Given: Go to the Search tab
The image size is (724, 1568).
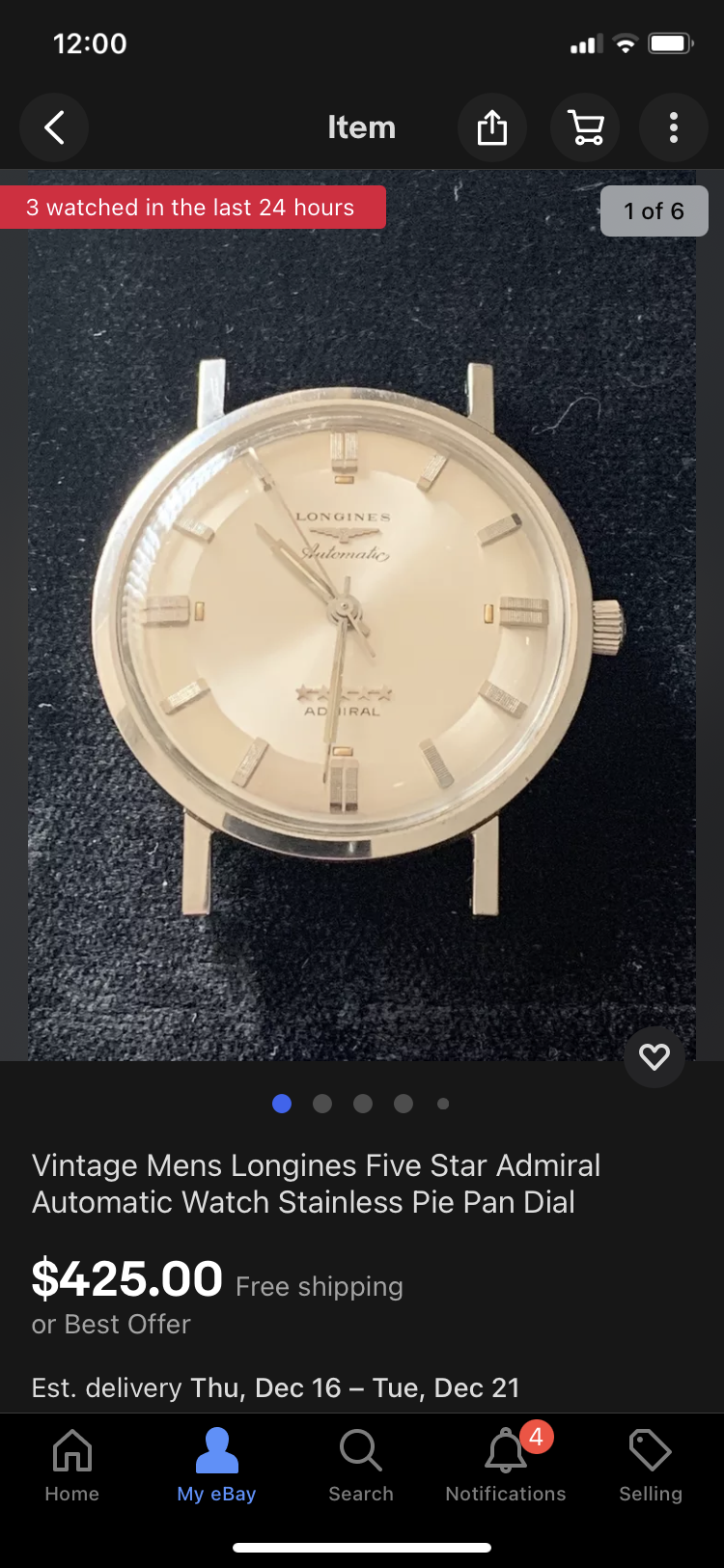Looking at the screenshot, I should point(361,1465).
